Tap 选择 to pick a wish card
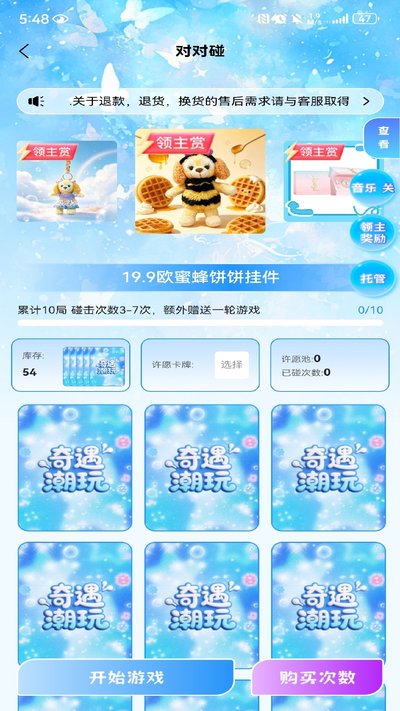This screenshot has height=711, width=400. pyautogui.click(x=231, y=365)
